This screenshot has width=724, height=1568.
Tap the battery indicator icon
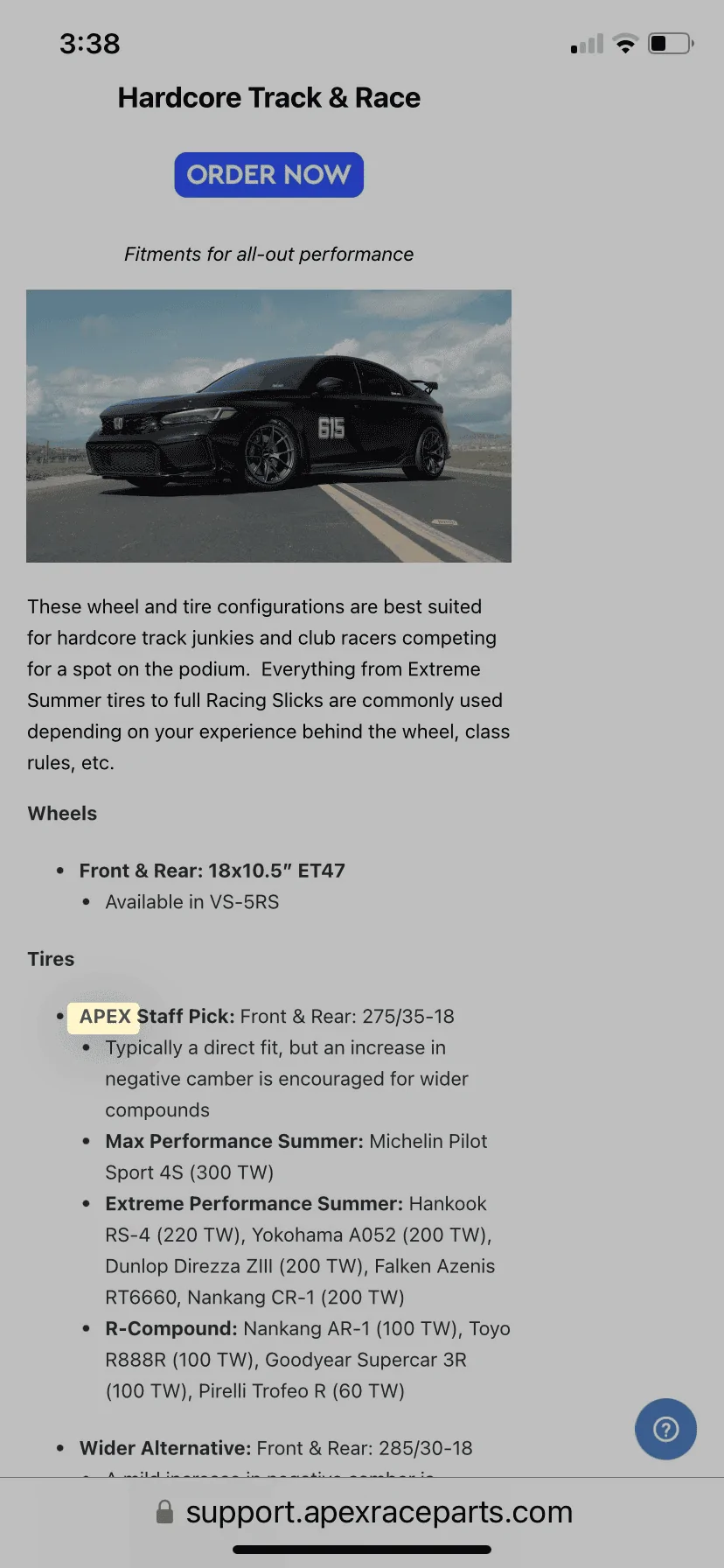(669, 42)
